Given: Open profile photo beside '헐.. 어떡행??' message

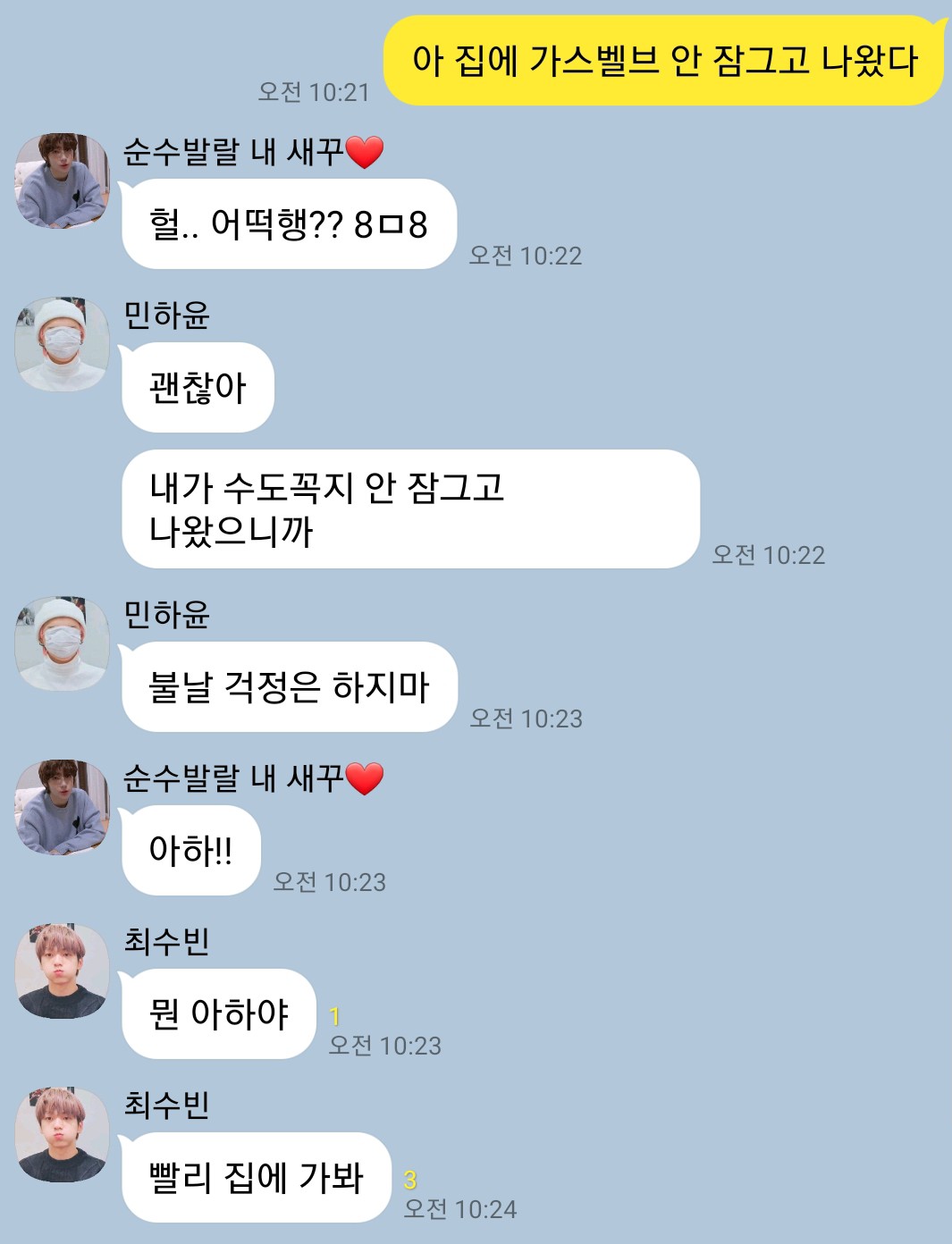Looking at the screenshot, I should 62,181.
